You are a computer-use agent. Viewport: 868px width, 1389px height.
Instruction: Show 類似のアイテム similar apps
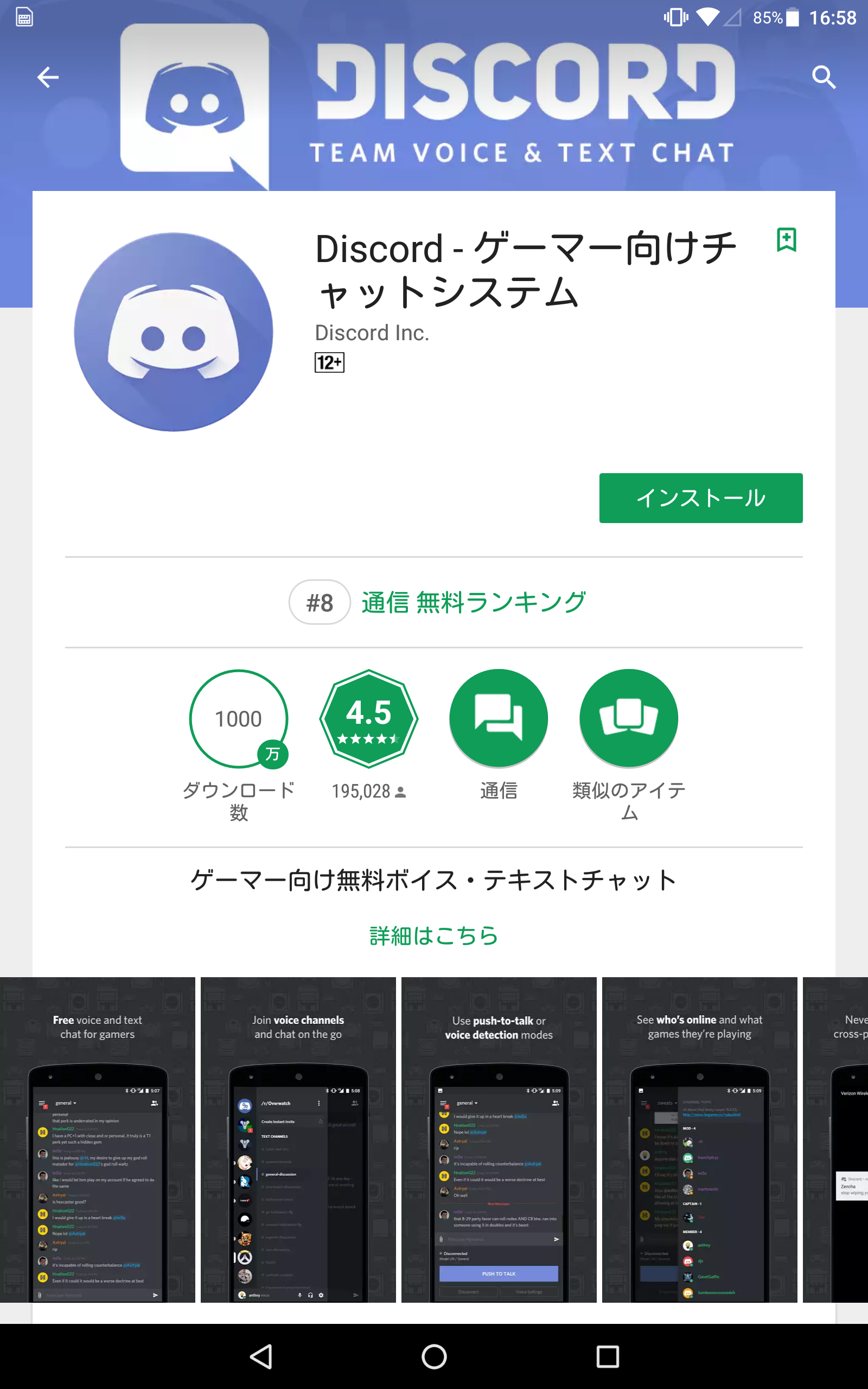click(629, 718)
